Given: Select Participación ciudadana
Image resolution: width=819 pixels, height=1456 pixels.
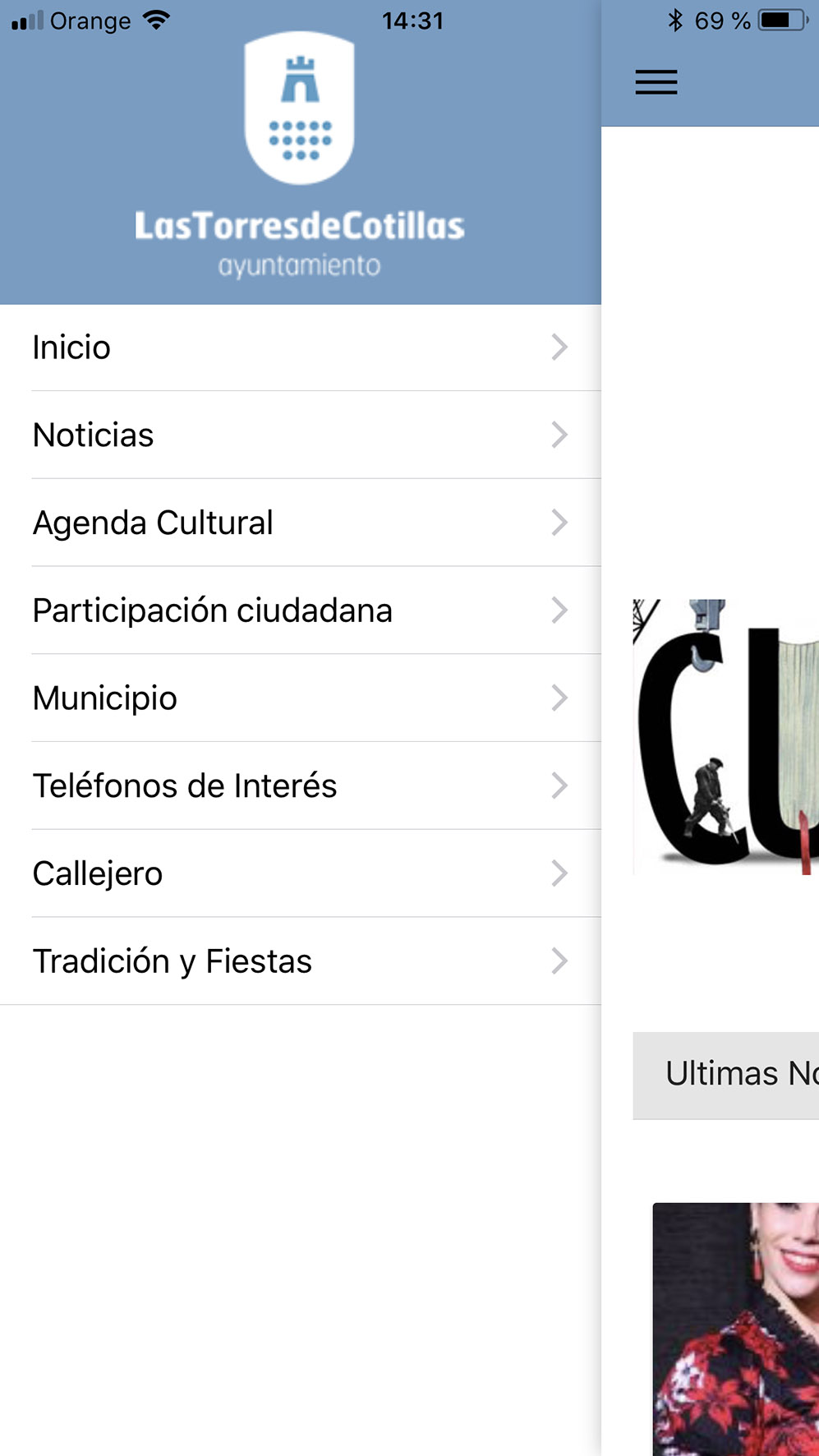Looking at the screenshot, I should [x=300, y=611].
